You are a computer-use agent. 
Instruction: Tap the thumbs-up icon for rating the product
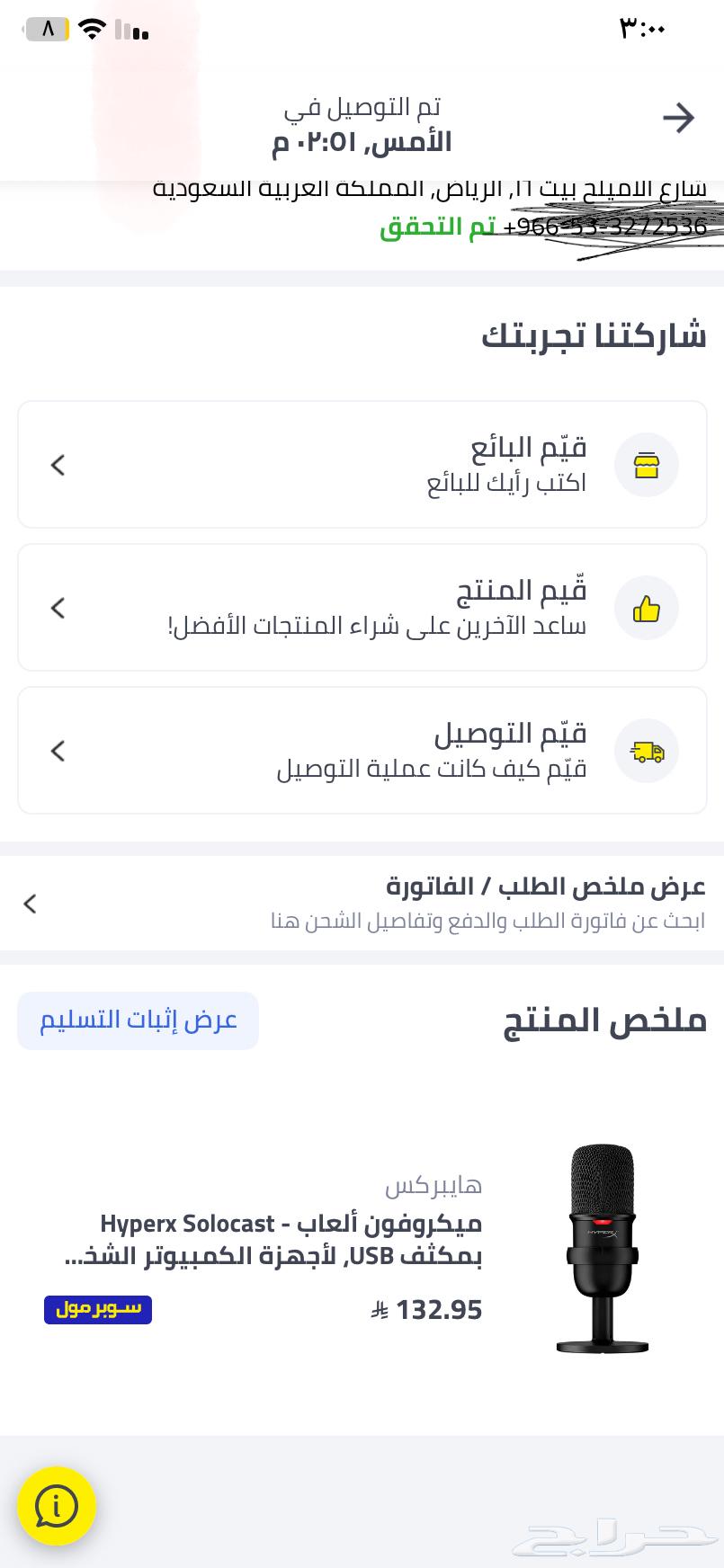point(646,608)
